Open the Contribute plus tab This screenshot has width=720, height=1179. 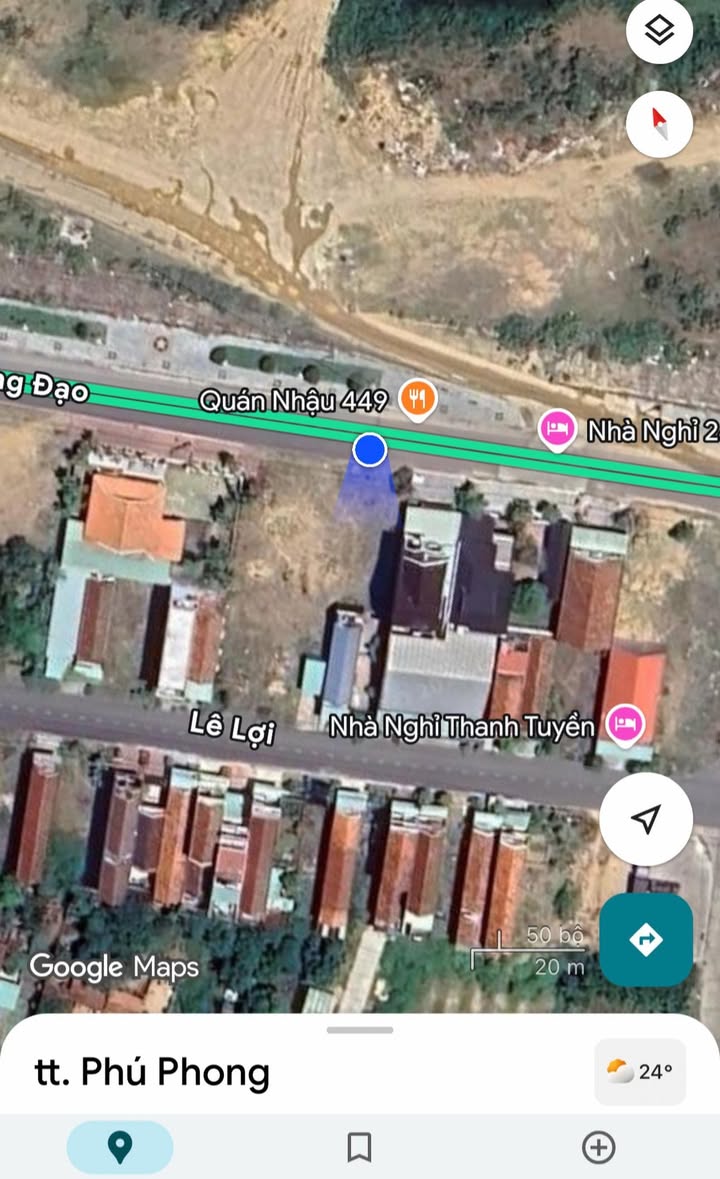coord(599,1147)
